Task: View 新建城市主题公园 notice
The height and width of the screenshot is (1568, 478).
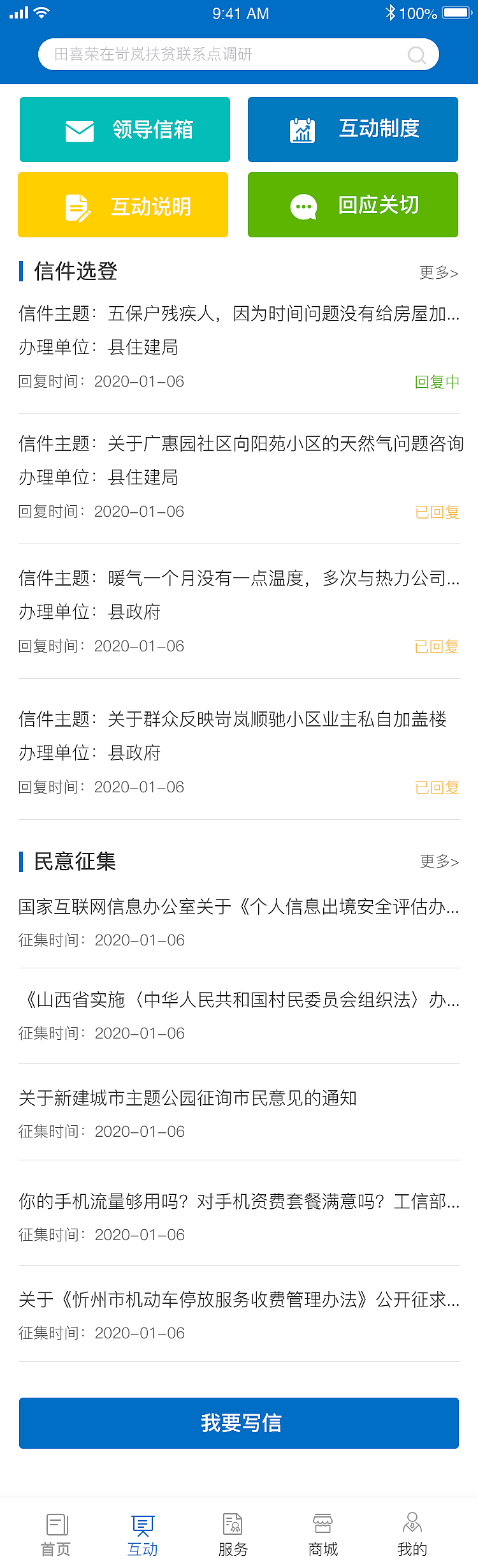Action: coord(188,1098)
